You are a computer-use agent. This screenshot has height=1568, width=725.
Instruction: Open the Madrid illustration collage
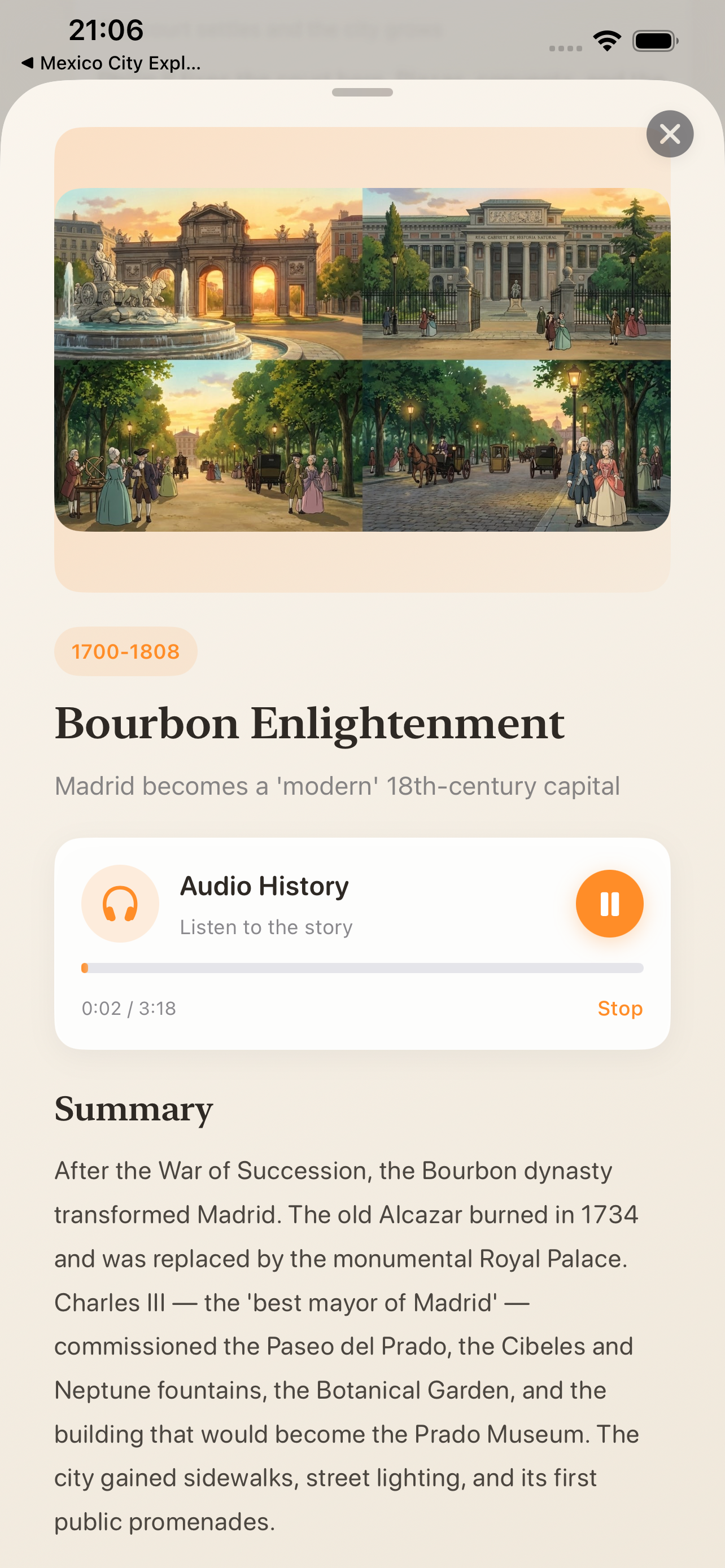coord(362,360)
